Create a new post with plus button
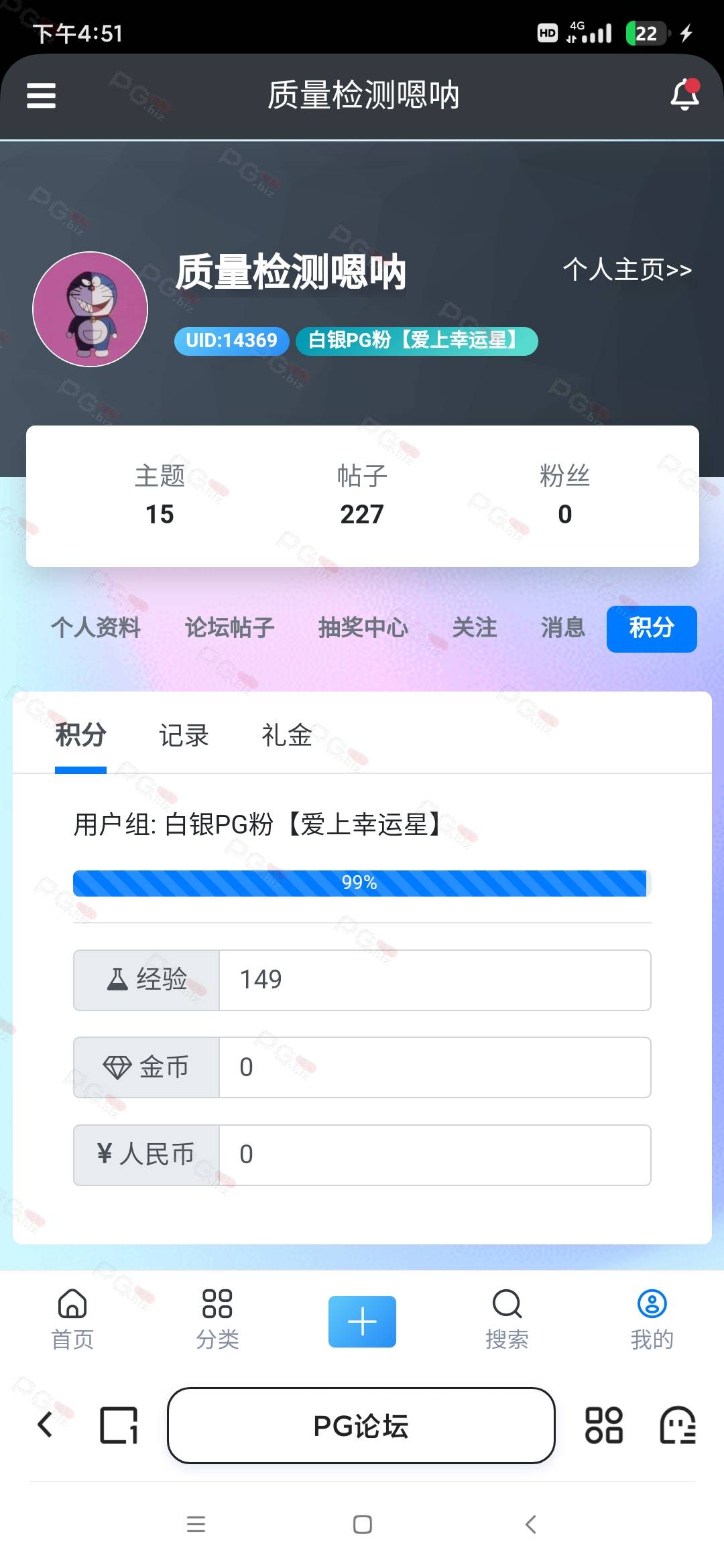Image resolution: width=724 pixels, height=1568 pixels. click(x=362, y=1321)
